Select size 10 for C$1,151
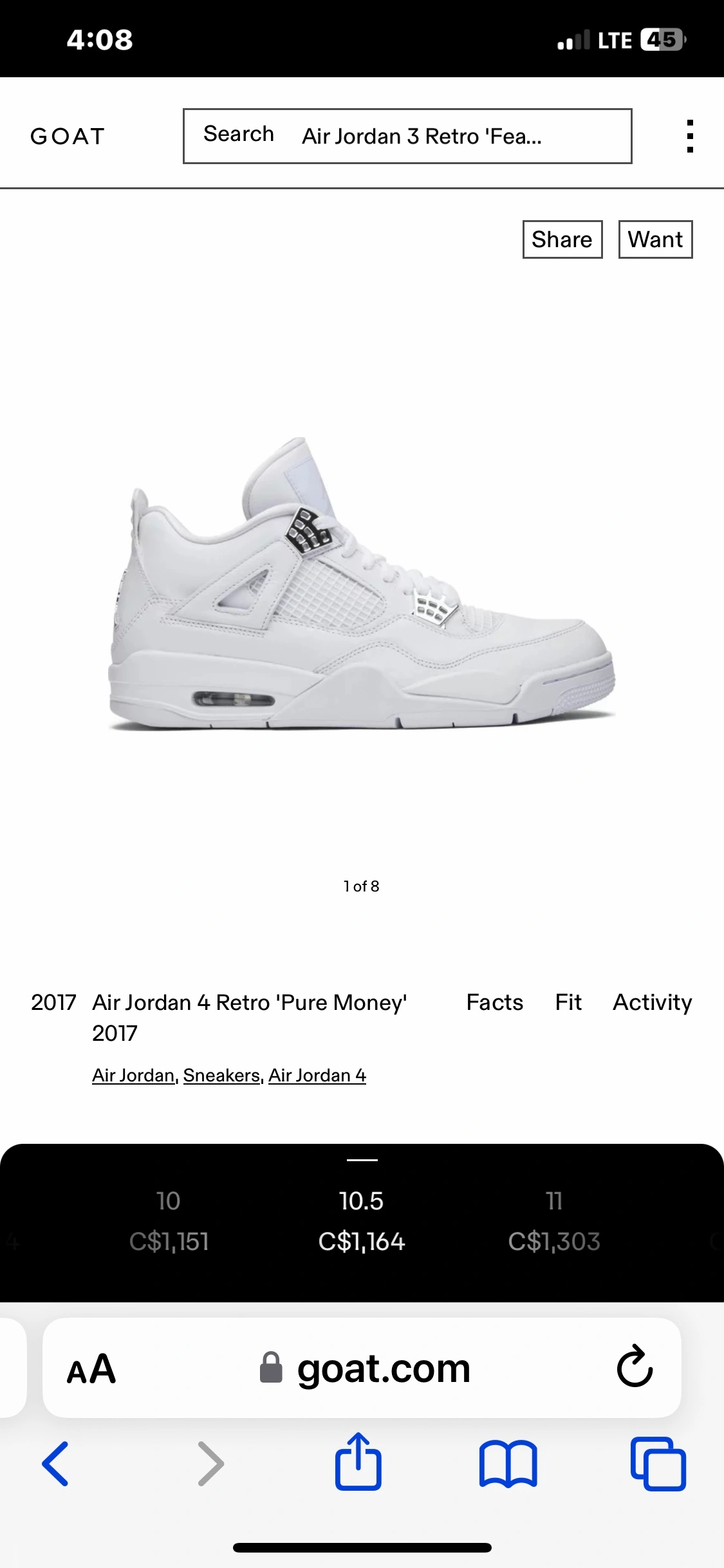This screenshot has height=1568, width=724. point(169,1221)
